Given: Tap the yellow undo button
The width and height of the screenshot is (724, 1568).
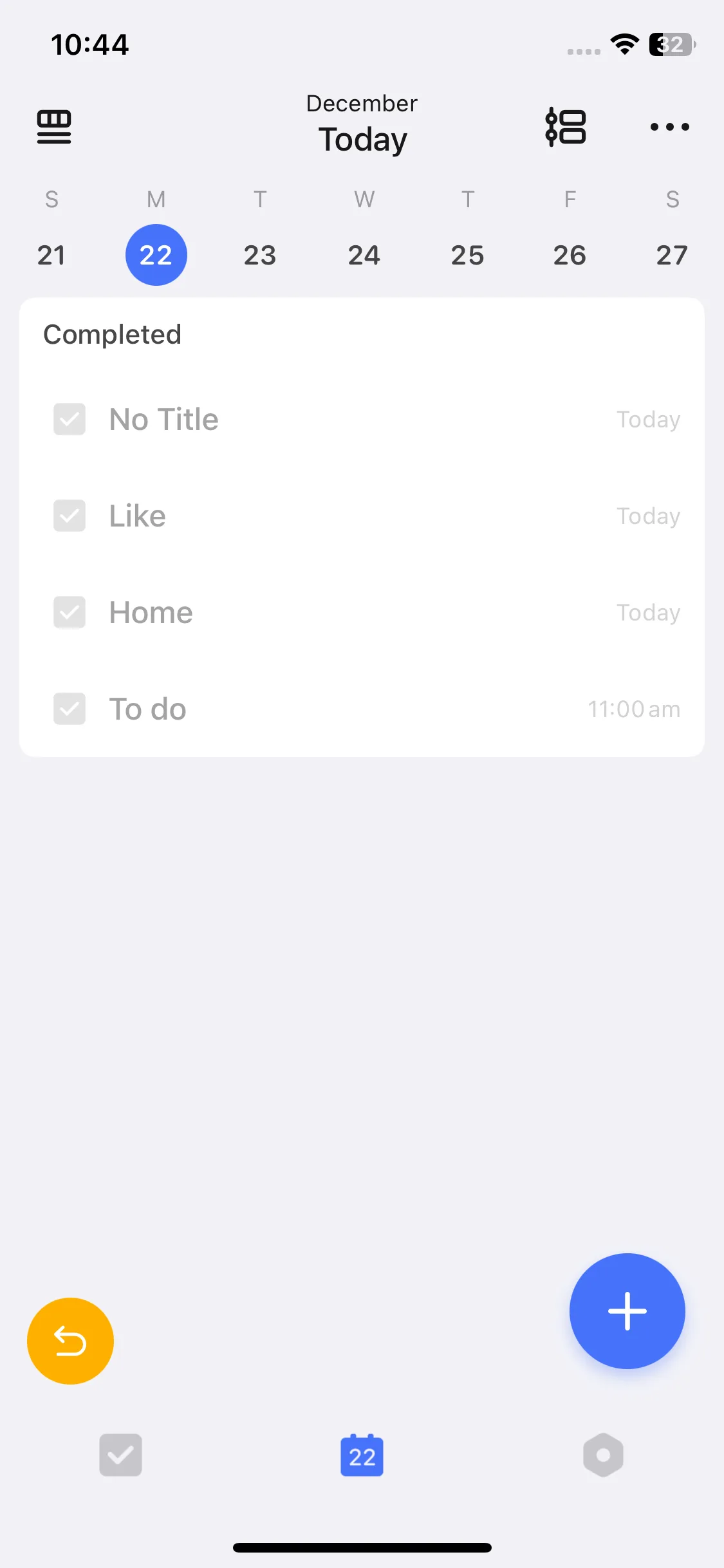Looking at the screenshot, I should (70, 1341).
